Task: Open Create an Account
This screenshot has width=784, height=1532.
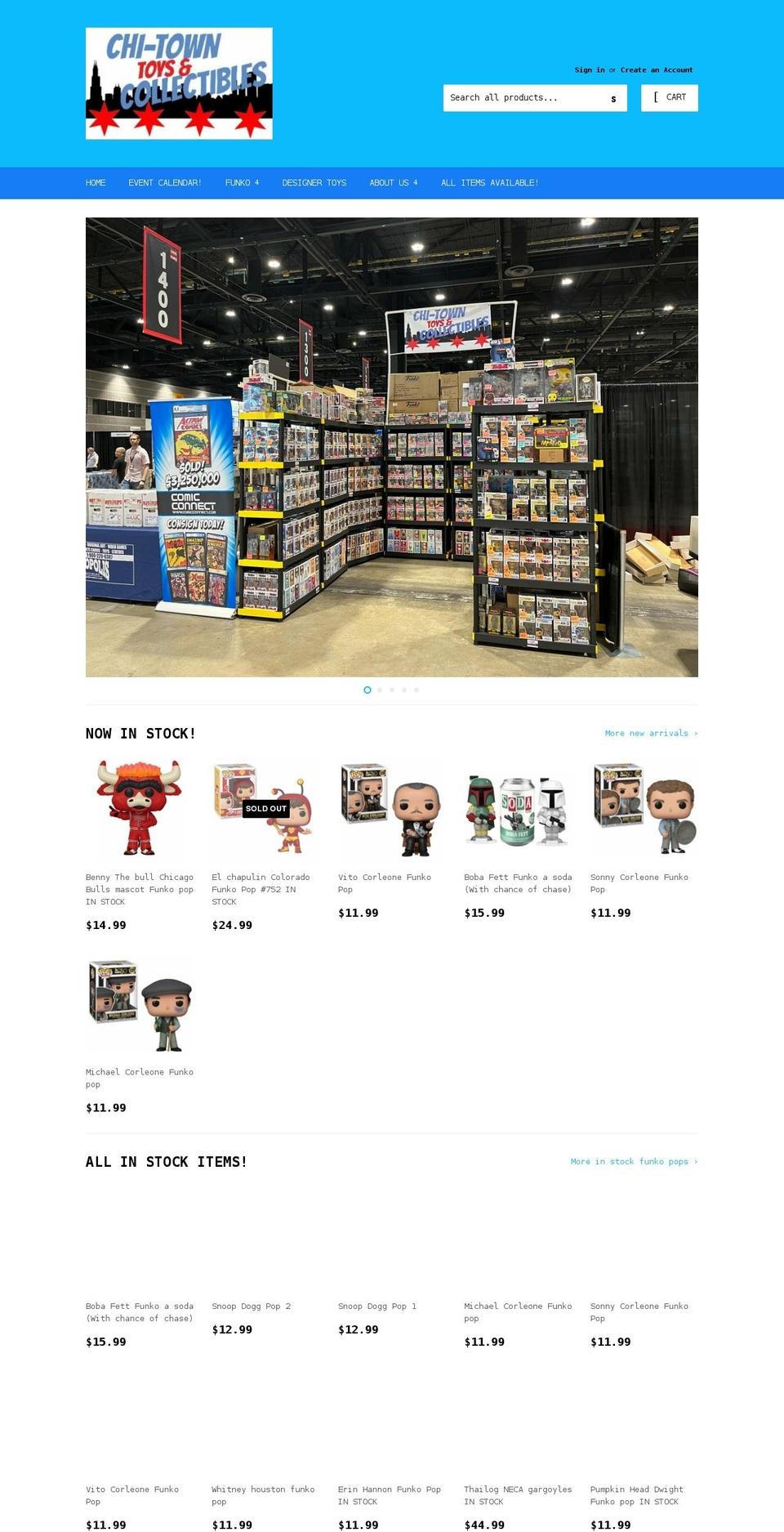Action: pos(657,70)
